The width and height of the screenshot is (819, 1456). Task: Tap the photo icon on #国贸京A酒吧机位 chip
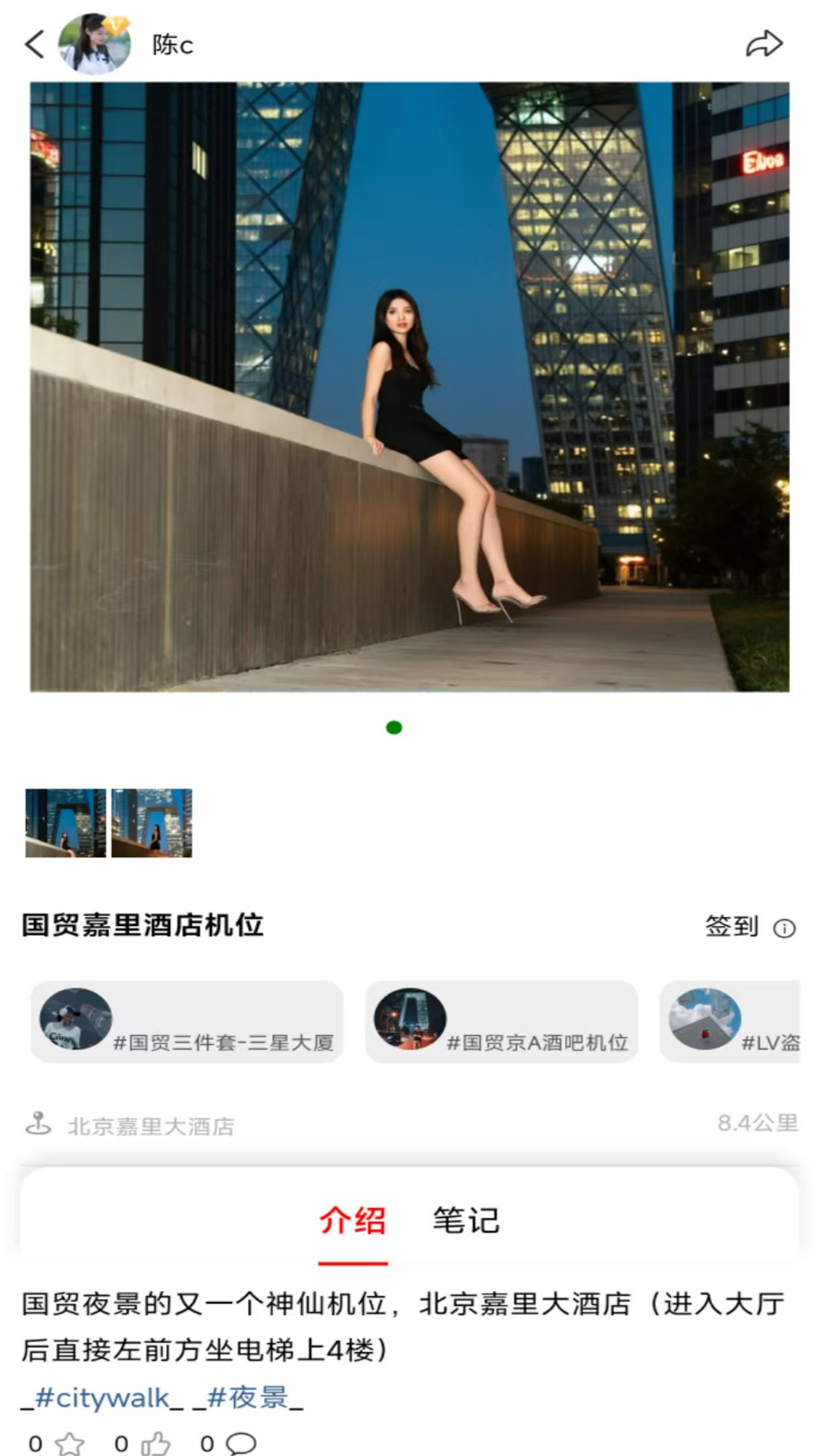(x=409, y=1021)
